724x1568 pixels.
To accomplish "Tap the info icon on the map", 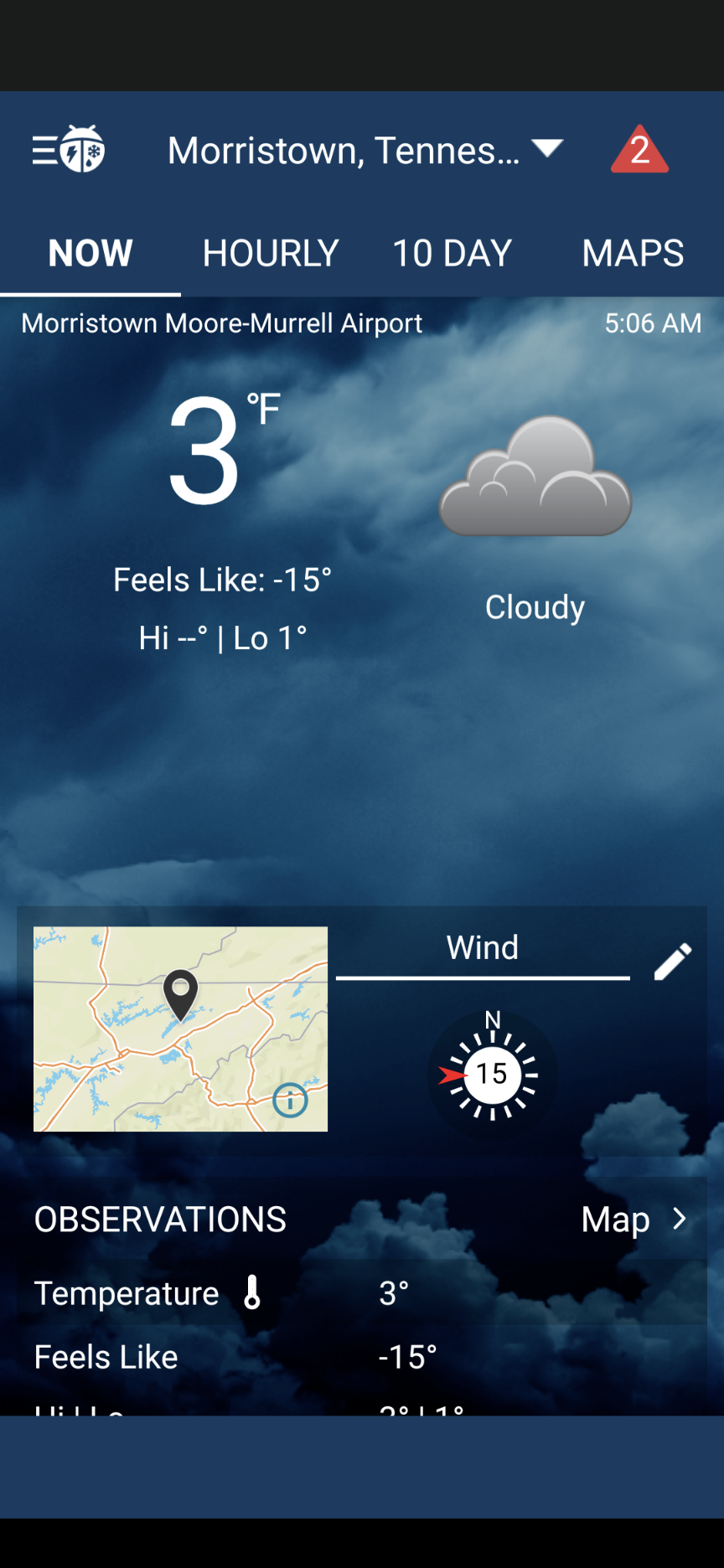I will [x=291, y=1100].
